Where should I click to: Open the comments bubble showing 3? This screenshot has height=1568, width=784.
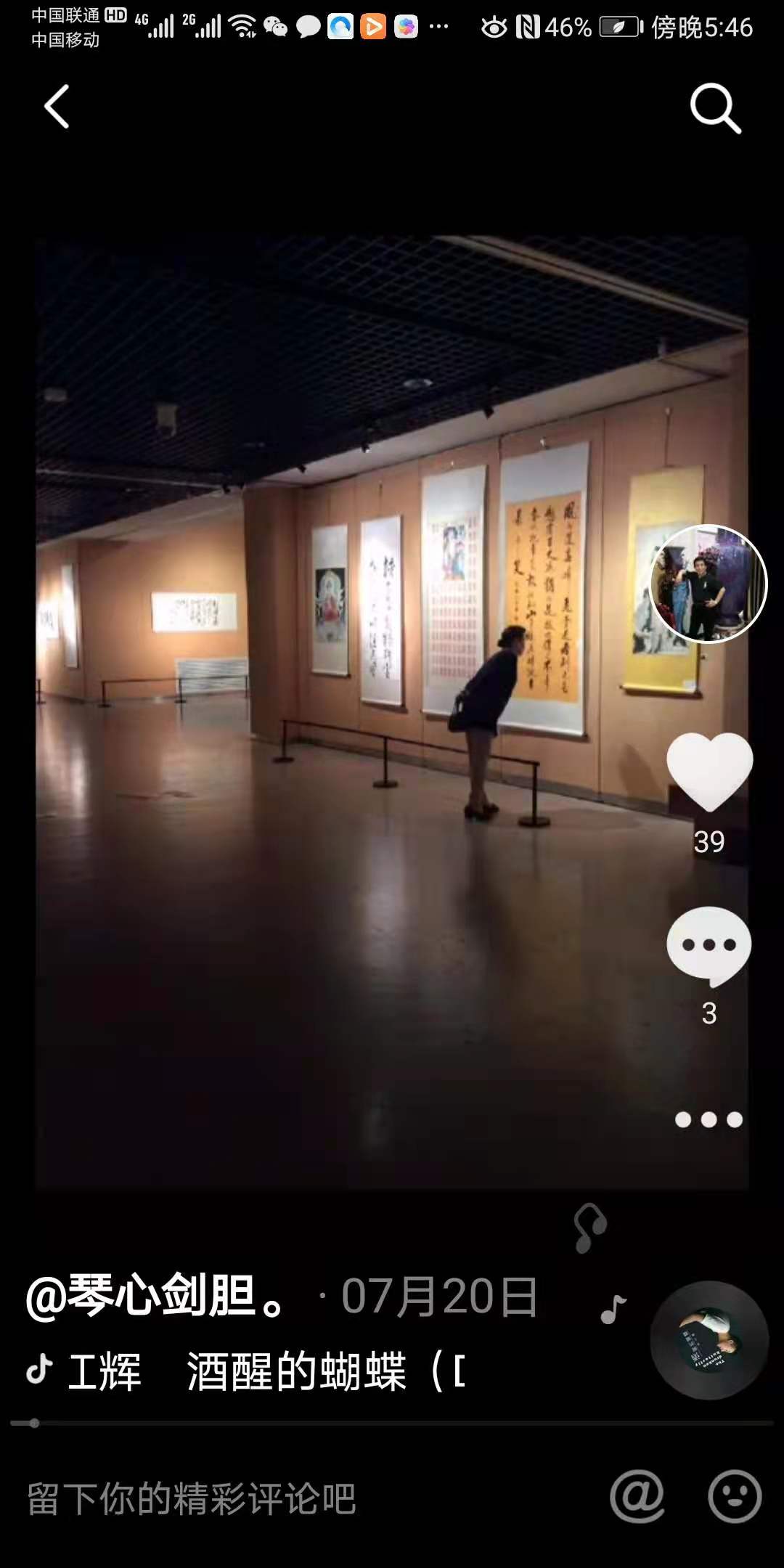[x=709, y=945]
